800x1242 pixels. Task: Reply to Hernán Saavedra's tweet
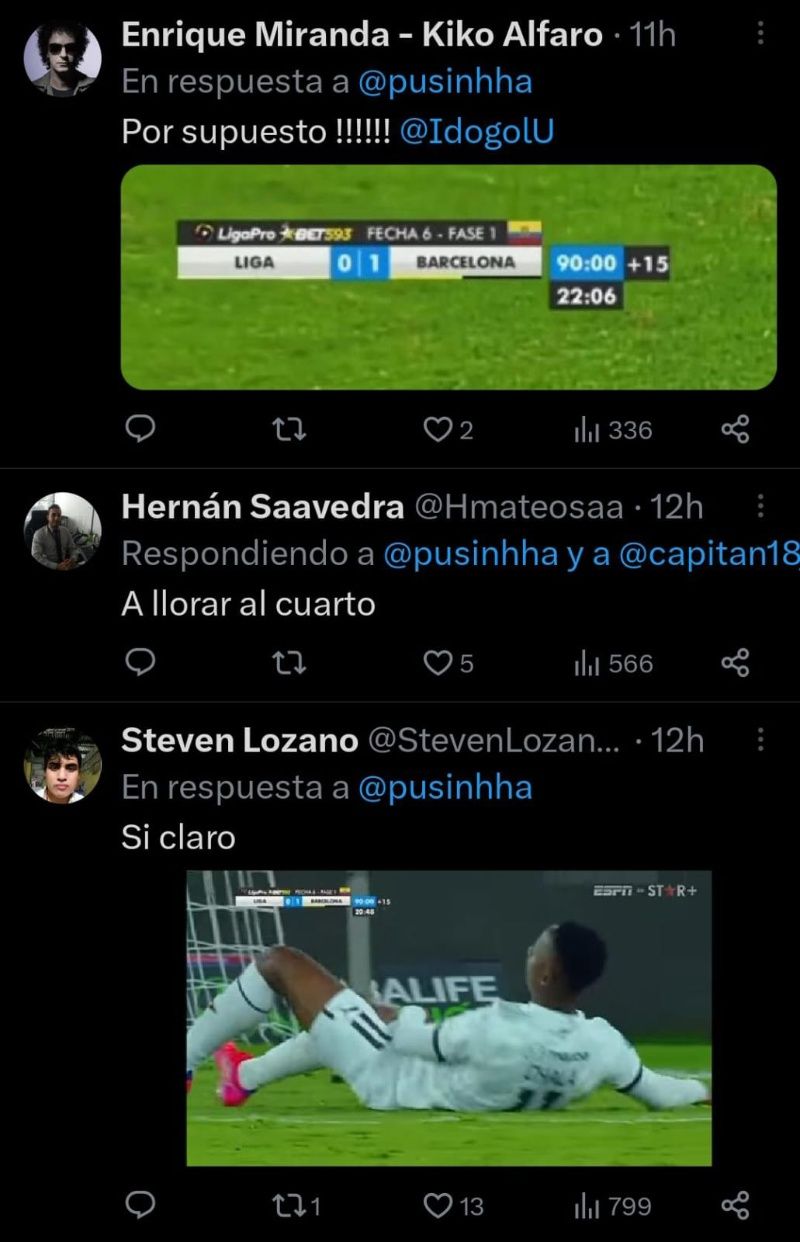coord(142,662)
